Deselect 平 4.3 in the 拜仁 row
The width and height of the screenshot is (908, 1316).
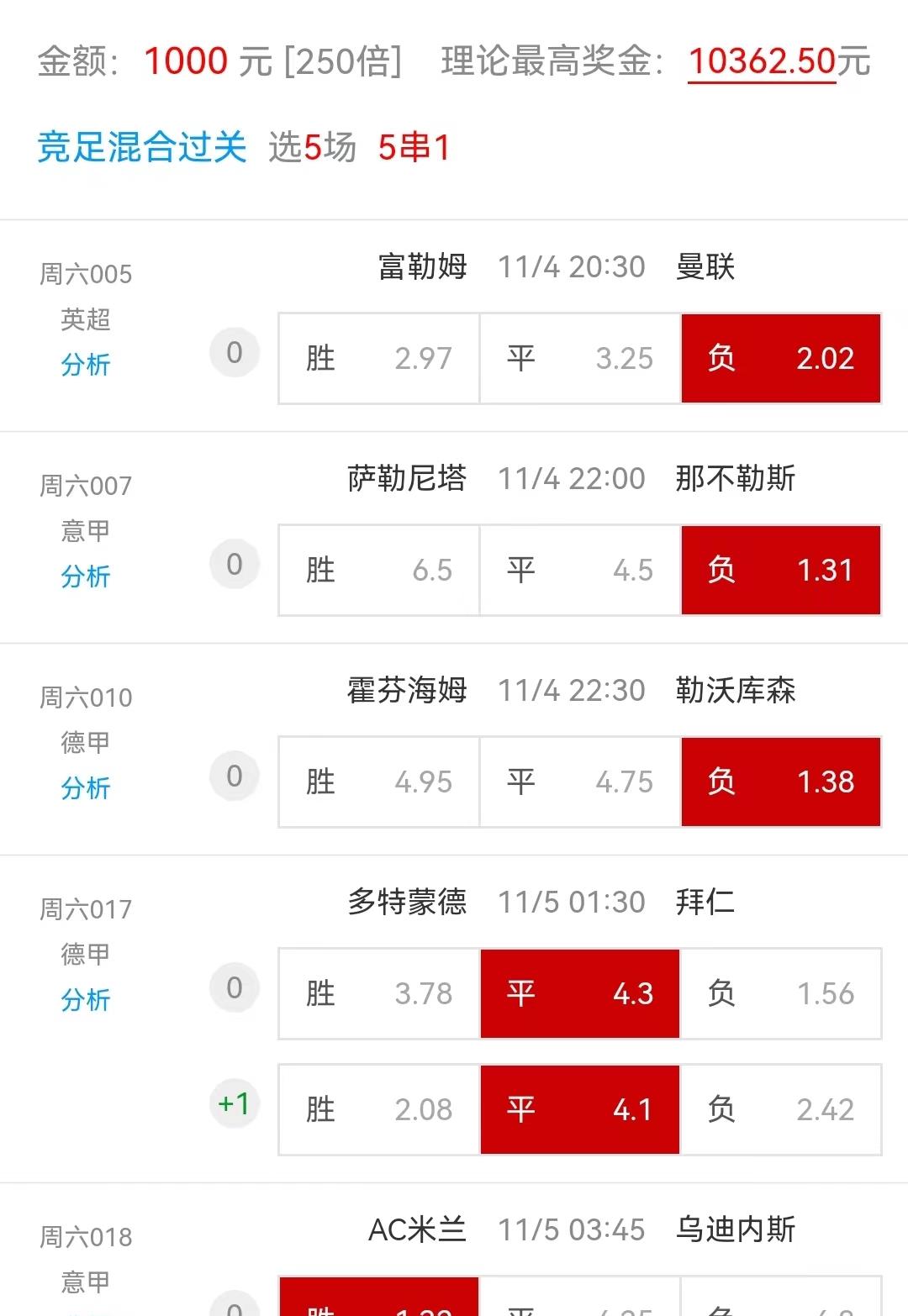click(x=579, y=992)
